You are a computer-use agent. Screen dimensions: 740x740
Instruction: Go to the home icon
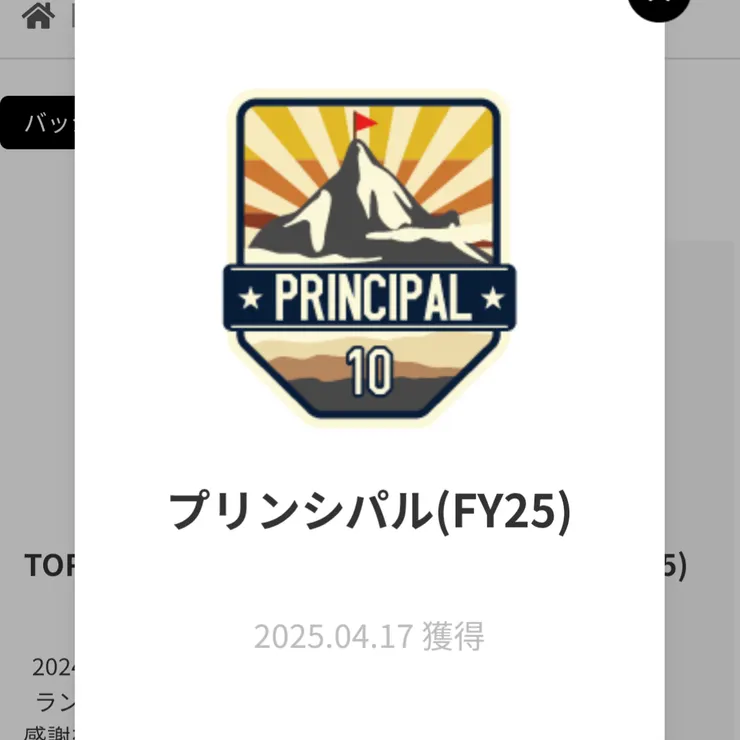[x=38, y=16]
